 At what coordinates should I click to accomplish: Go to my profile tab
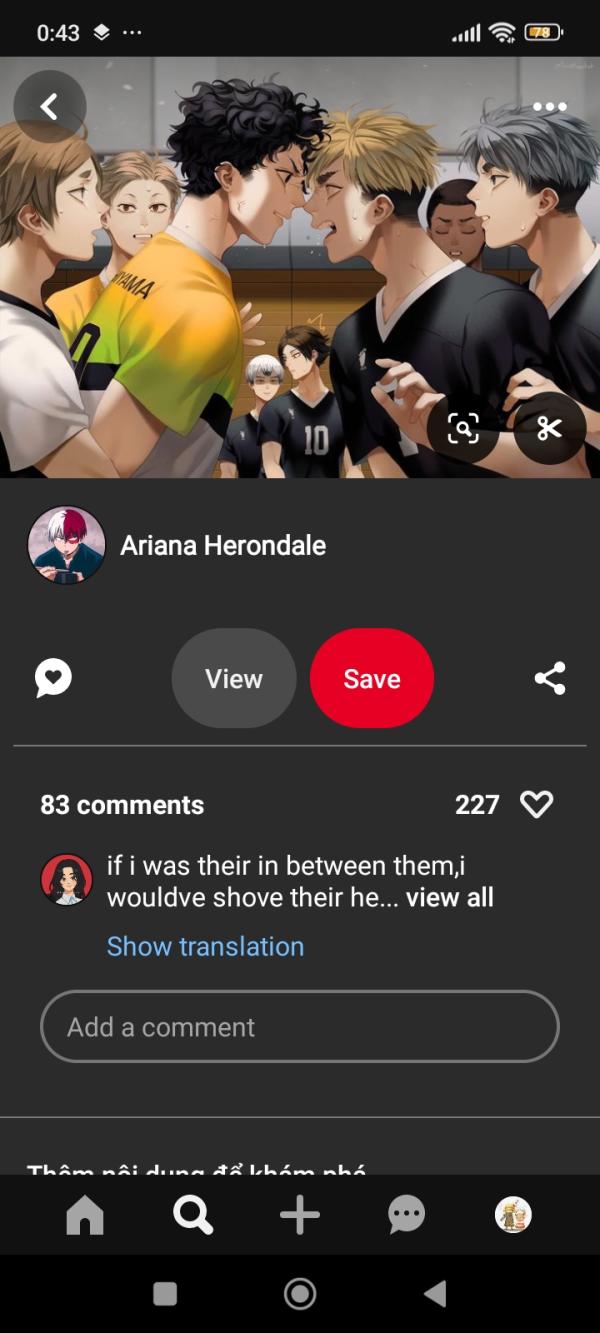[513, 1215]
